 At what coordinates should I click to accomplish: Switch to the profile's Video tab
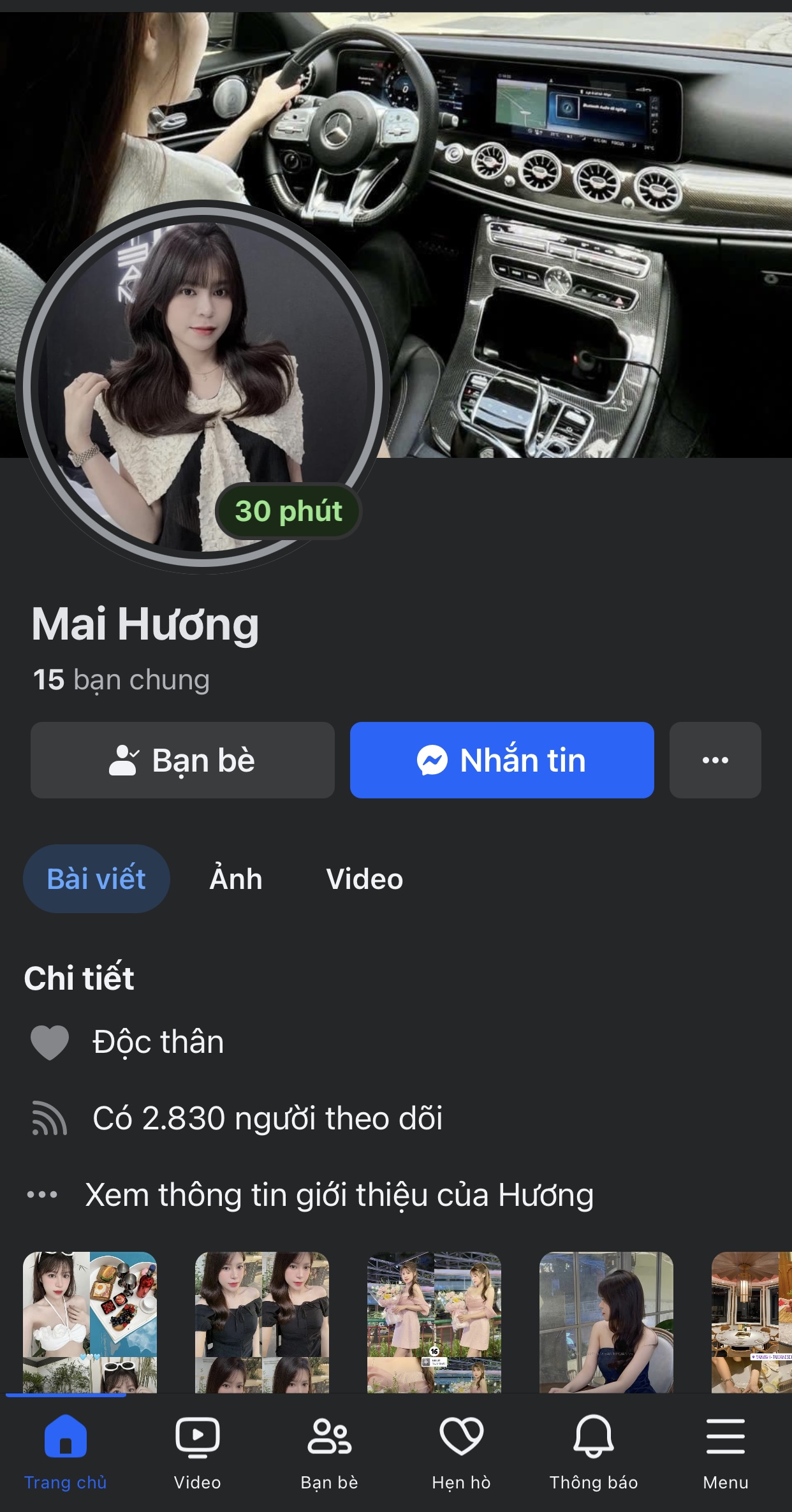pos(364,879)
